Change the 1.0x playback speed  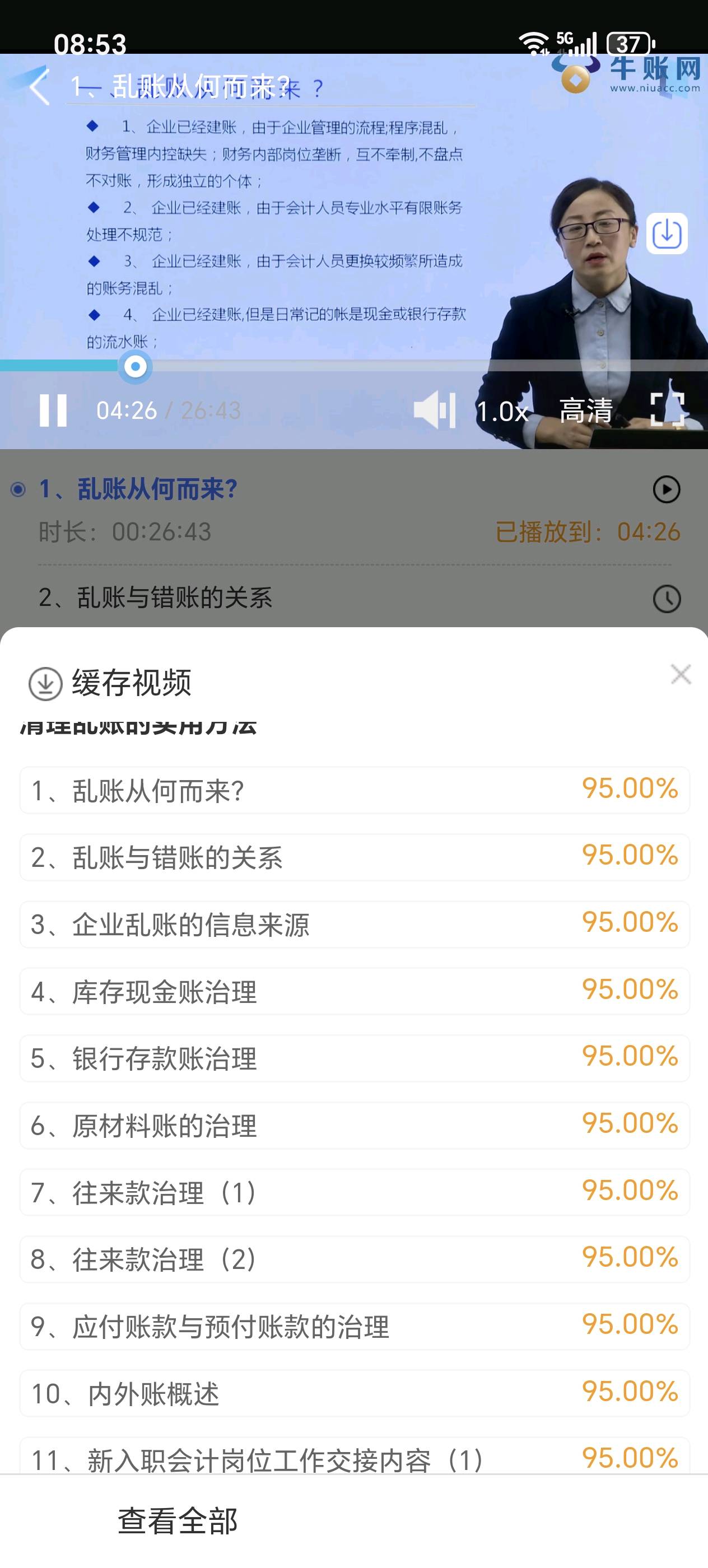(502, 412)
